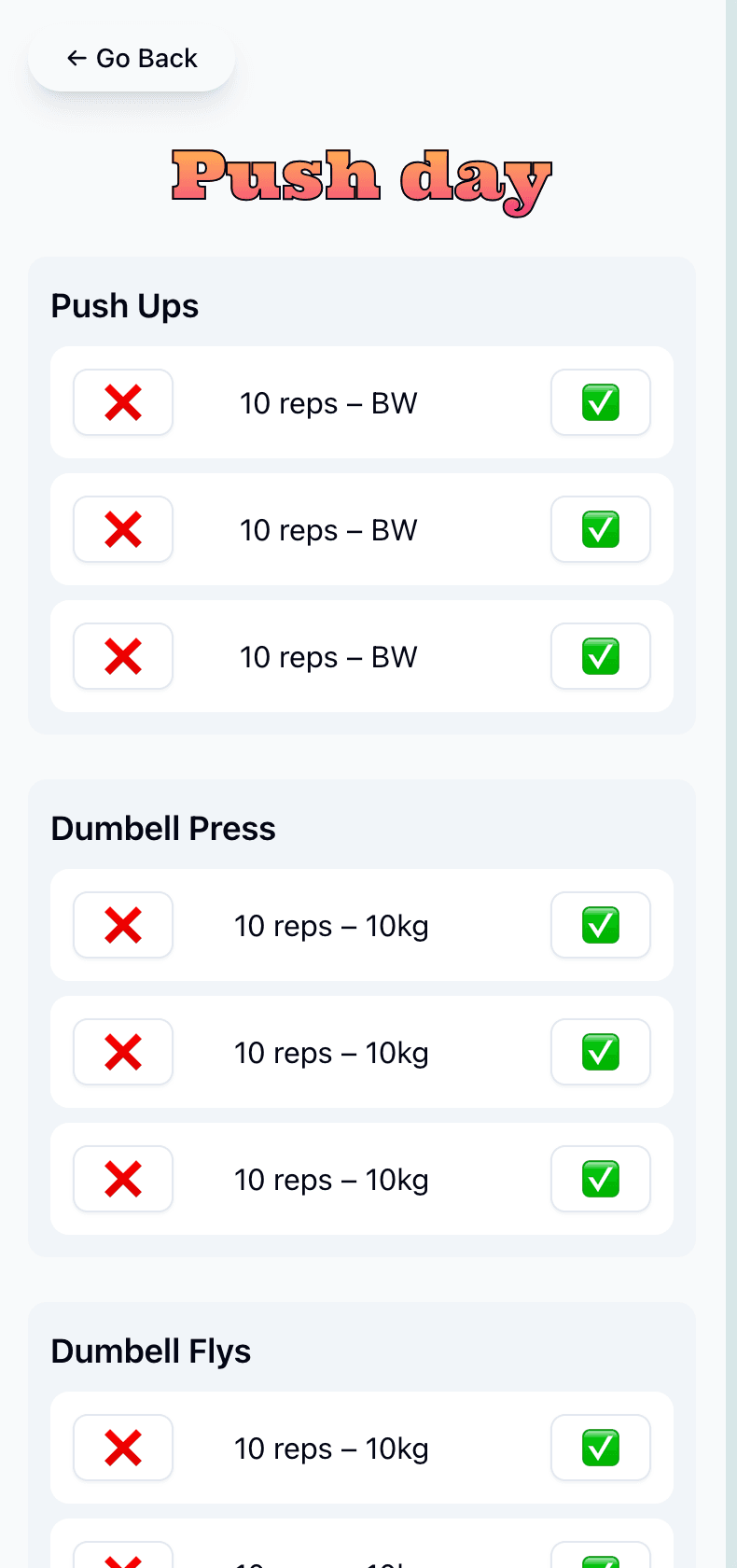Mark third Dumbell Press set as failed
This screenshot has width=737, height=1568.
(x=123, y=1179)
